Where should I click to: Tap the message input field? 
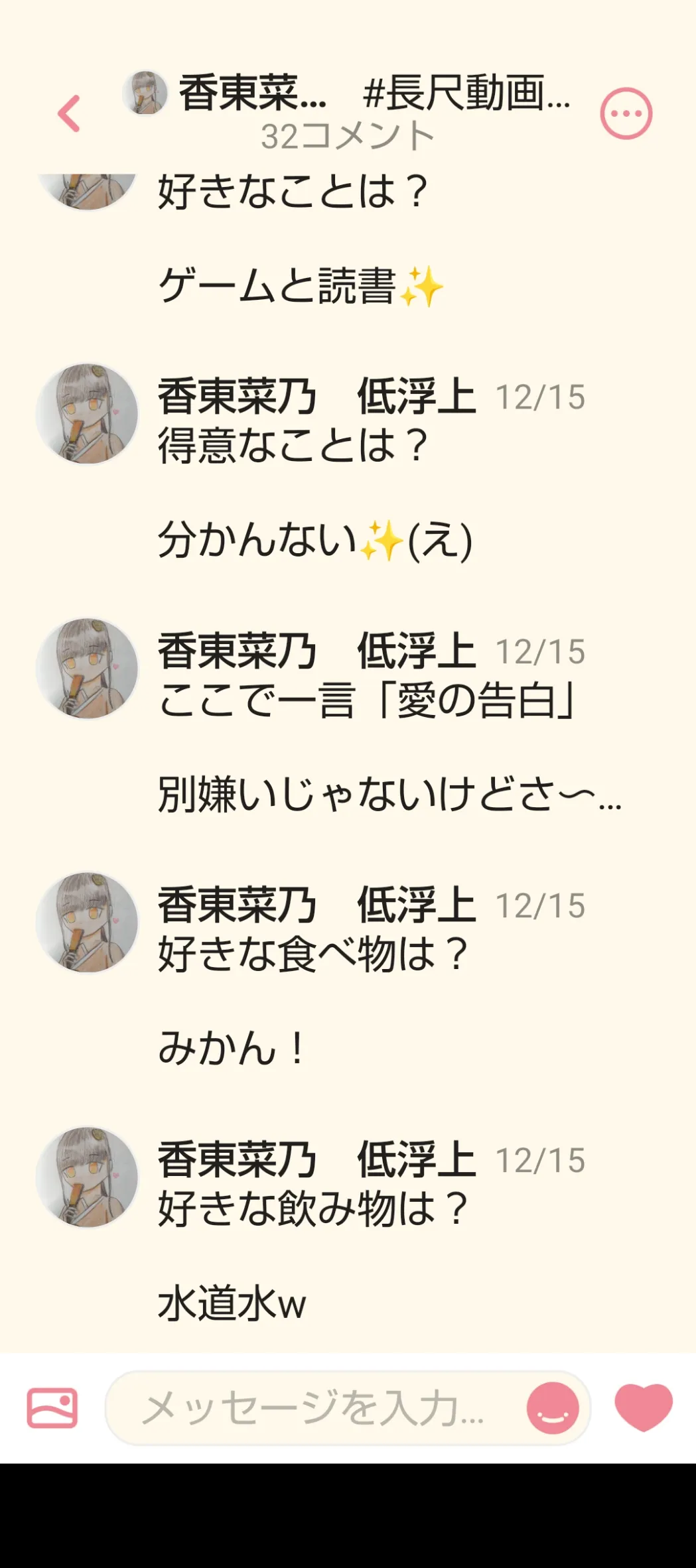tap(312, 1408)
